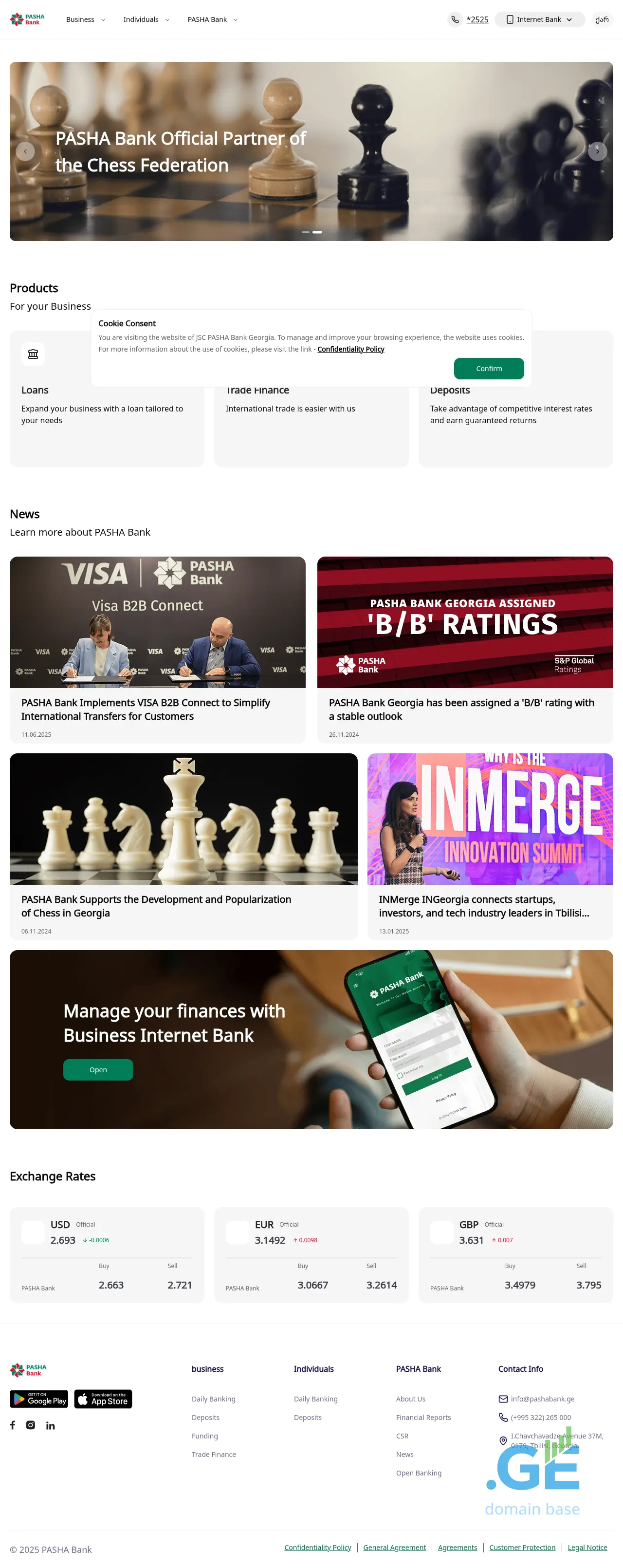Open the General Agreement link
The height and width of the screenshot is (1568, 623).
[394, 1548]
